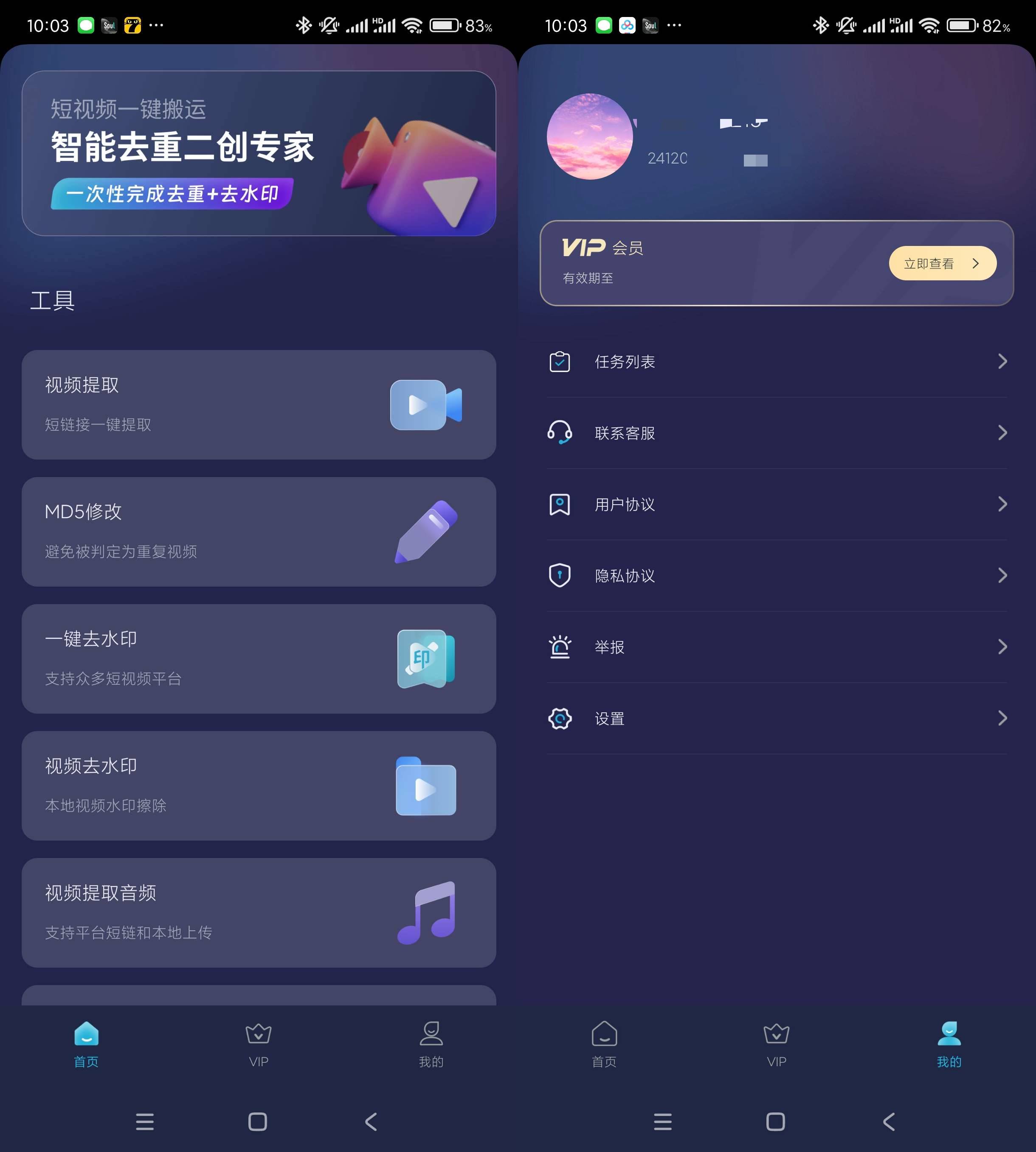Launch the 一键去水印 tool
1036x1152 pixels.
[x=259, y=659]
